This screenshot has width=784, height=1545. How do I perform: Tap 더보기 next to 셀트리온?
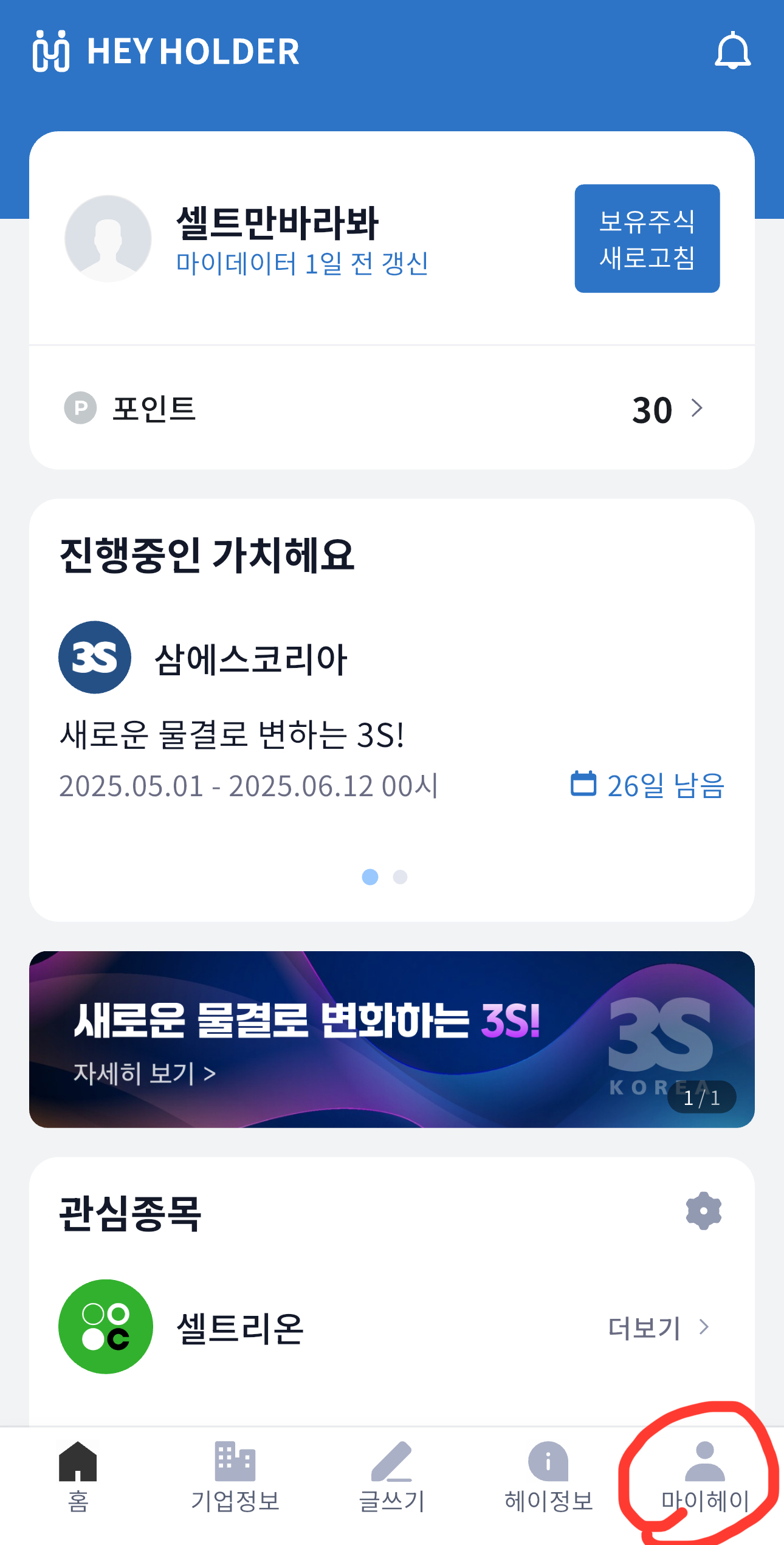pos(658,1327)
